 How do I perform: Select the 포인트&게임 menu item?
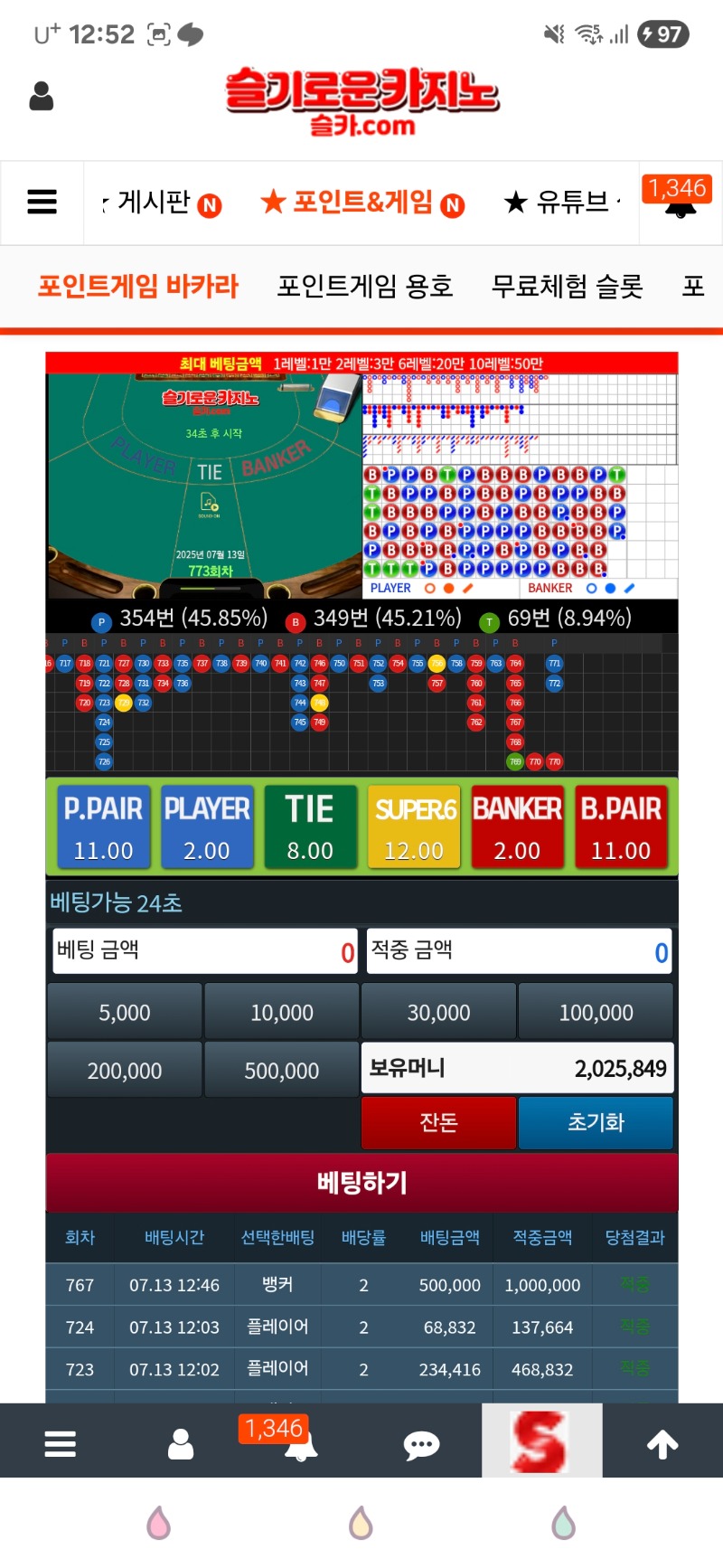pyautogui.click(x=361, y=203)
